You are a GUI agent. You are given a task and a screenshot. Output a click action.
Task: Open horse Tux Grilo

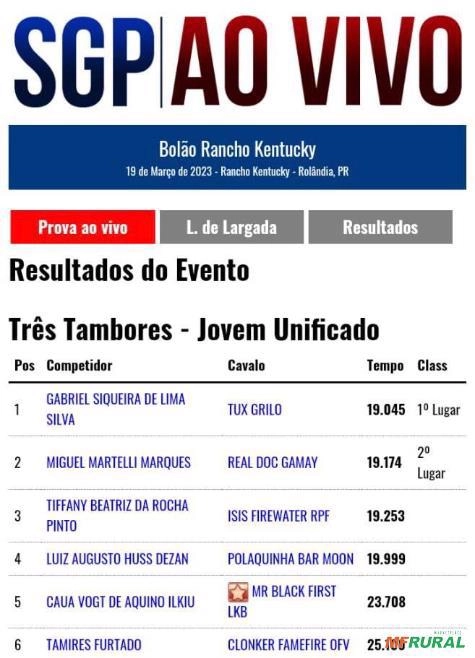[255, 410]
